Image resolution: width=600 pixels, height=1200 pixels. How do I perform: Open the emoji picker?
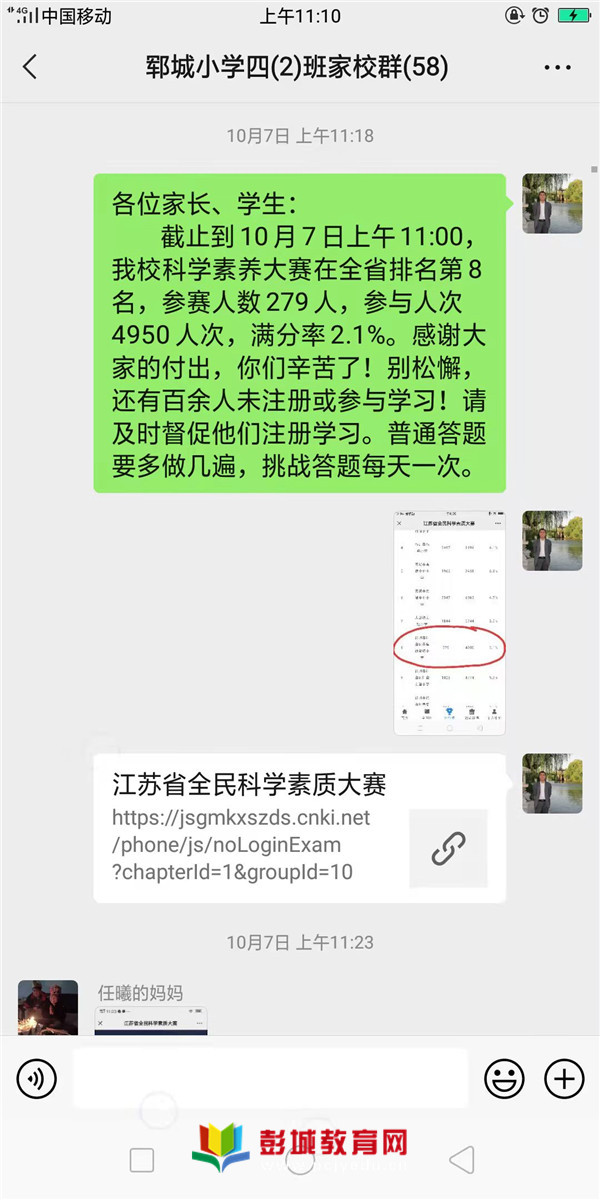[504, 1078]
